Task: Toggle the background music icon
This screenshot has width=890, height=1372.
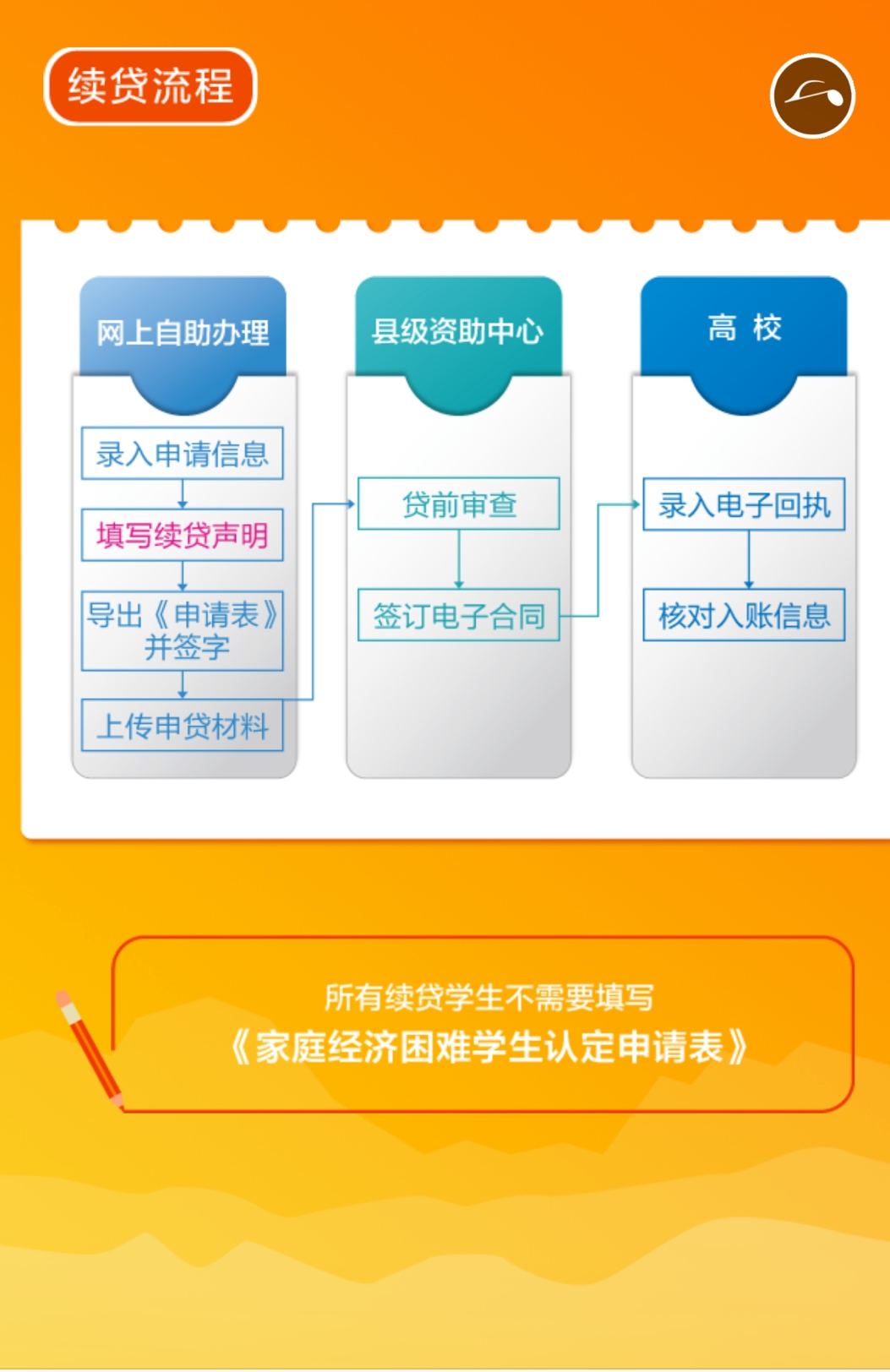Action: tap(812, 96)
